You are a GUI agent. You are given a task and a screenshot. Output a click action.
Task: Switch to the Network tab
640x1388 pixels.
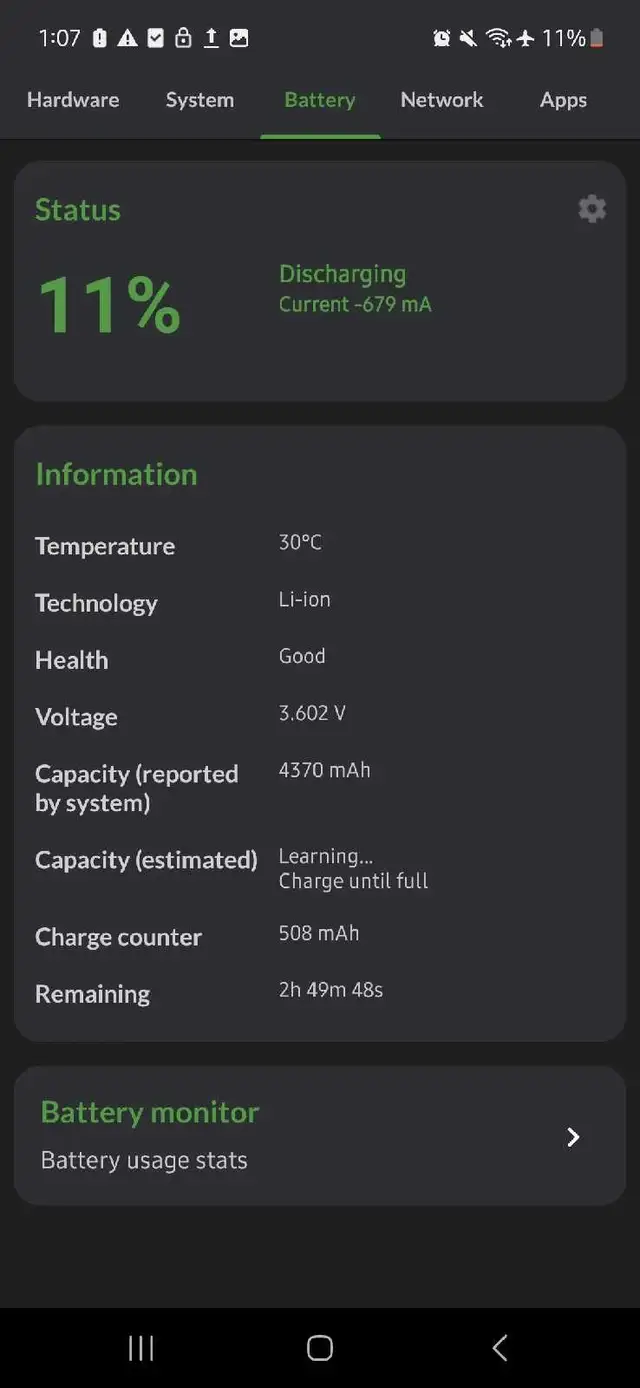click(x=442, y=100)
